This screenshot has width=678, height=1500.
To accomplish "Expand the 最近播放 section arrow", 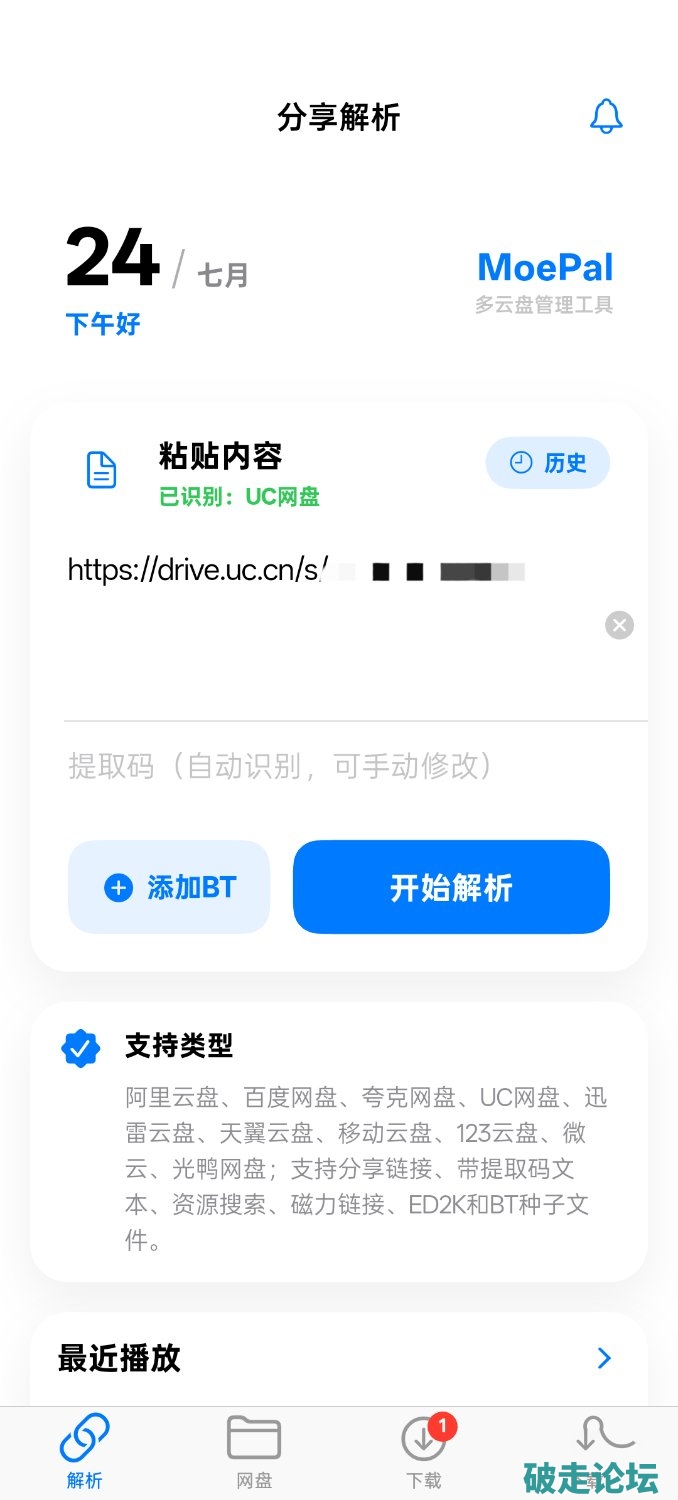I will [604, 1358].
